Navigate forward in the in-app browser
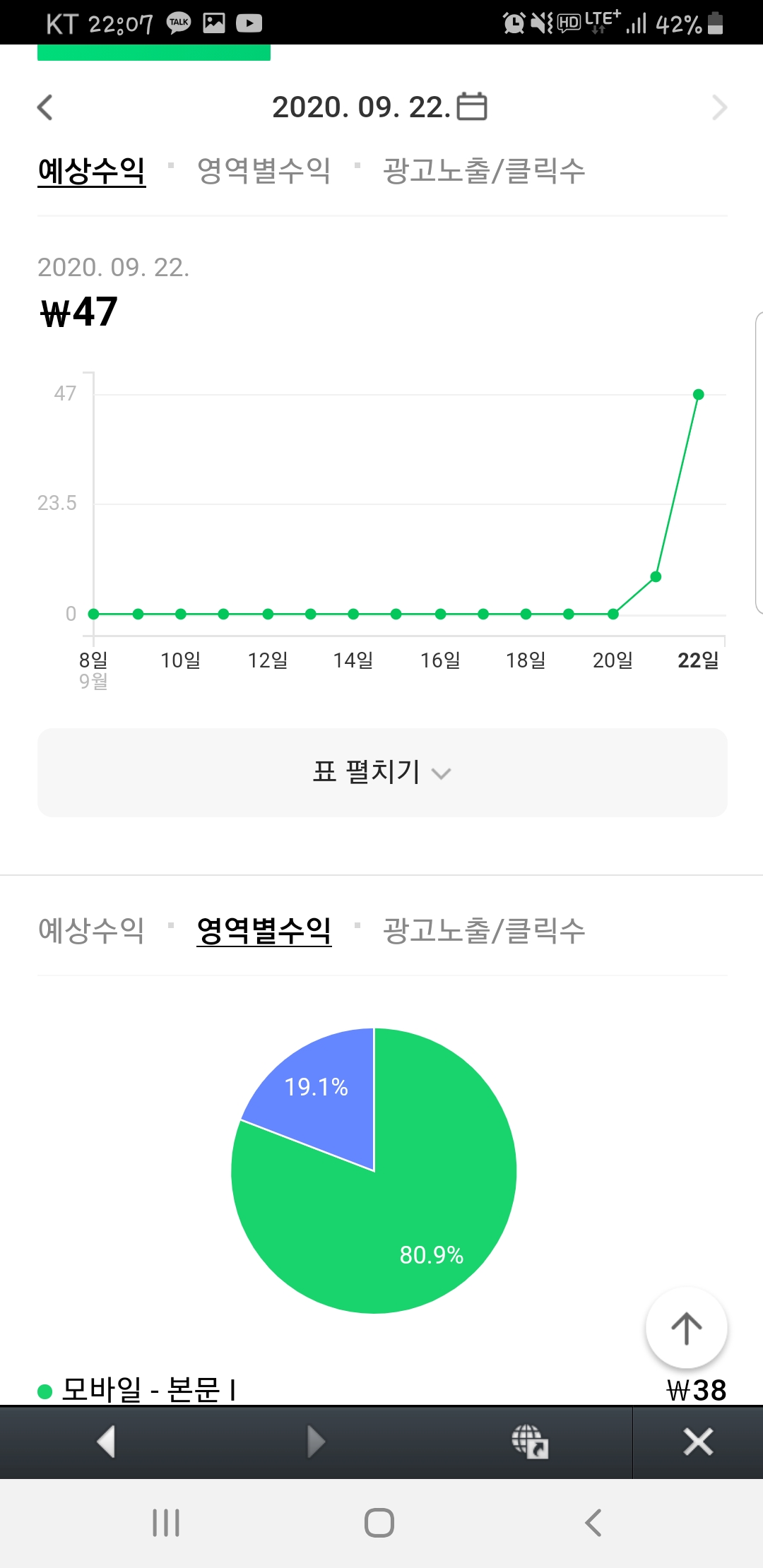The image size is (763, 1568). [x=316, y=1442]
